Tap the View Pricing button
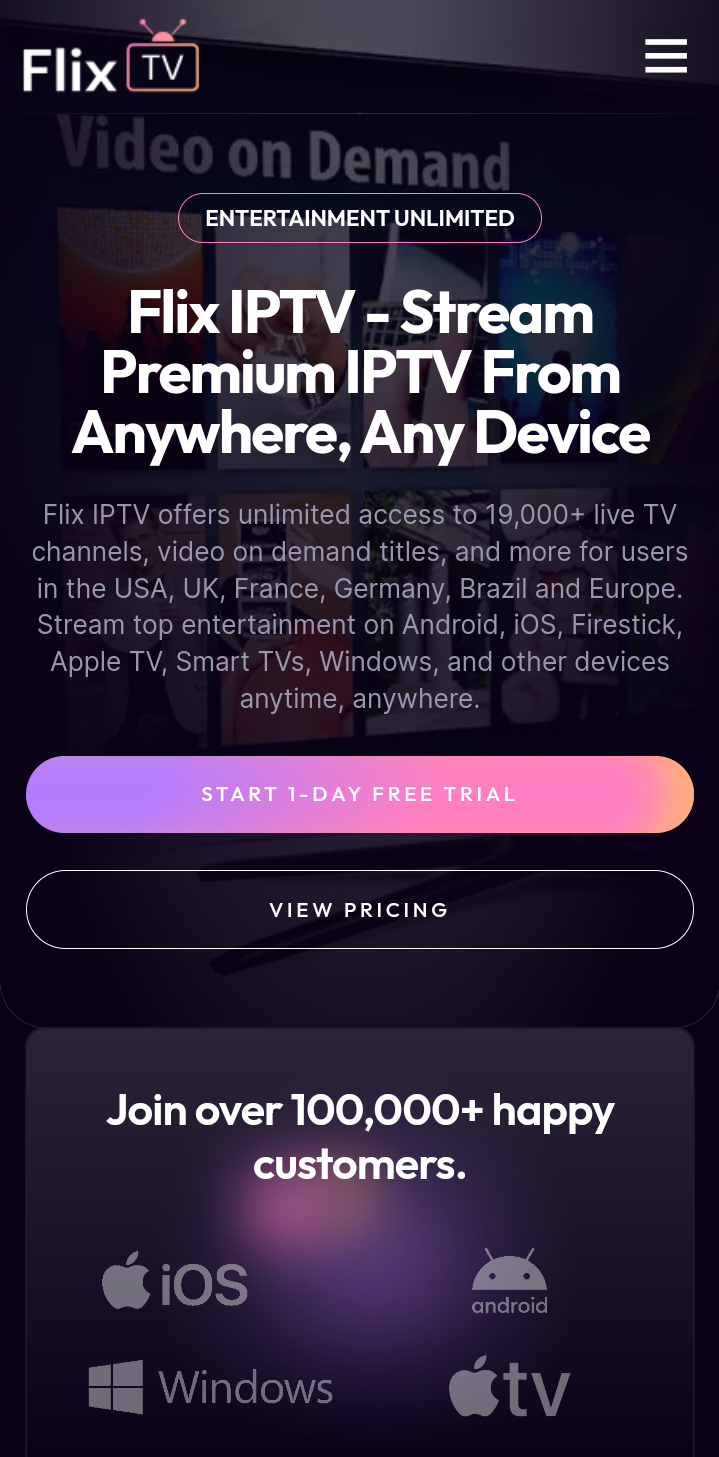 click(x=359, y=910)
